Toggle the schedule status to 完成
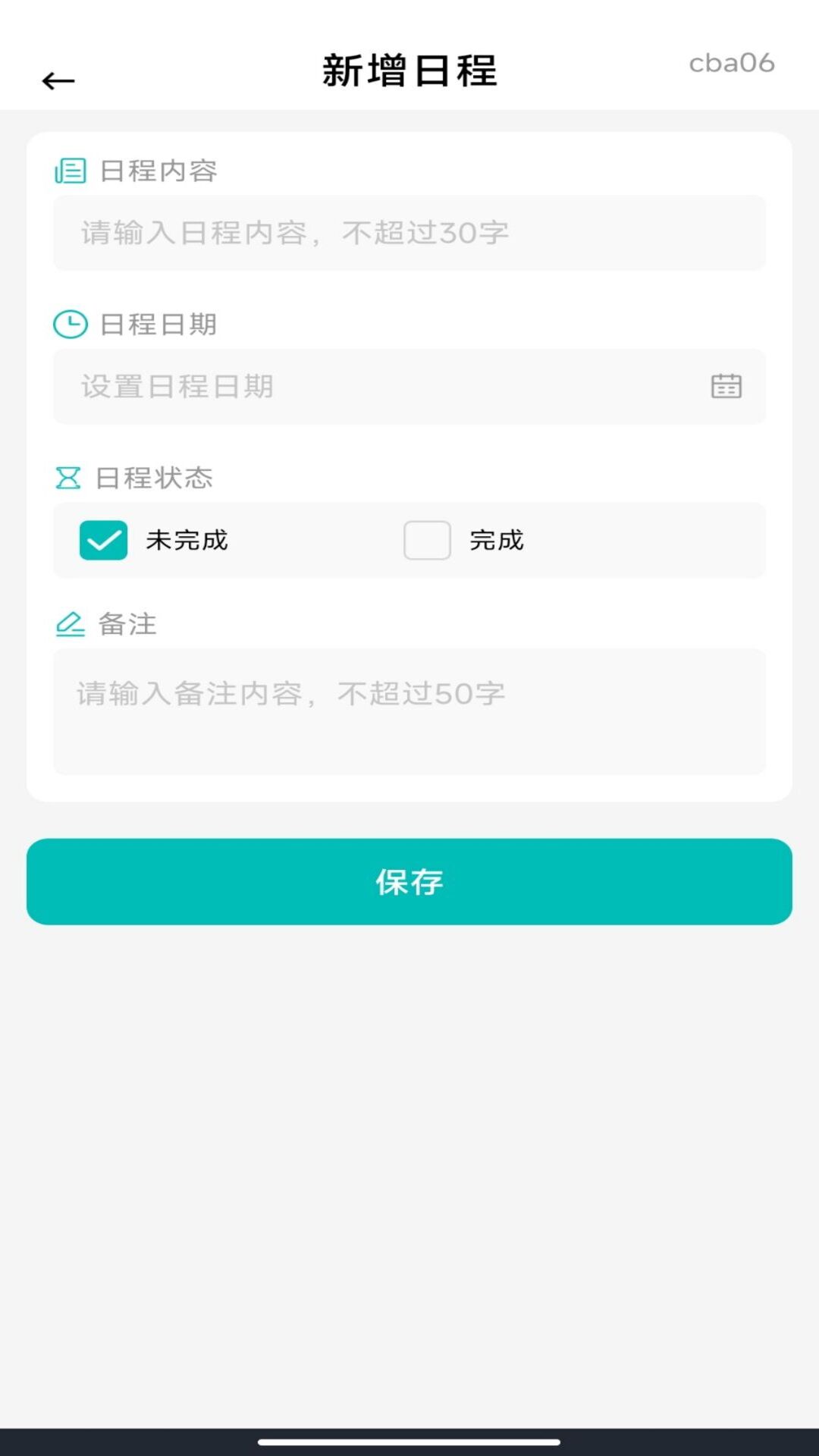This screenshot has width=819, height=1456. point(426,540)
